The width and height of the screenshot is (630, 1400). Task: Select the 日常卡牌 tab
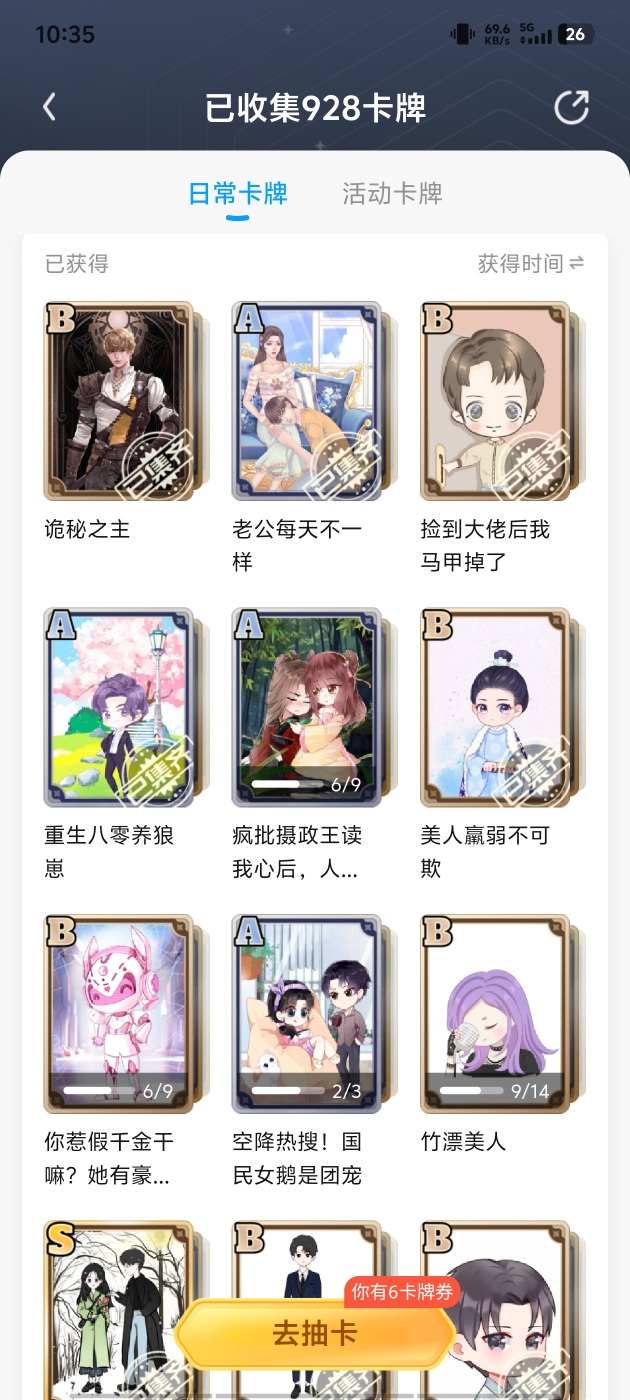coord(238,193)
